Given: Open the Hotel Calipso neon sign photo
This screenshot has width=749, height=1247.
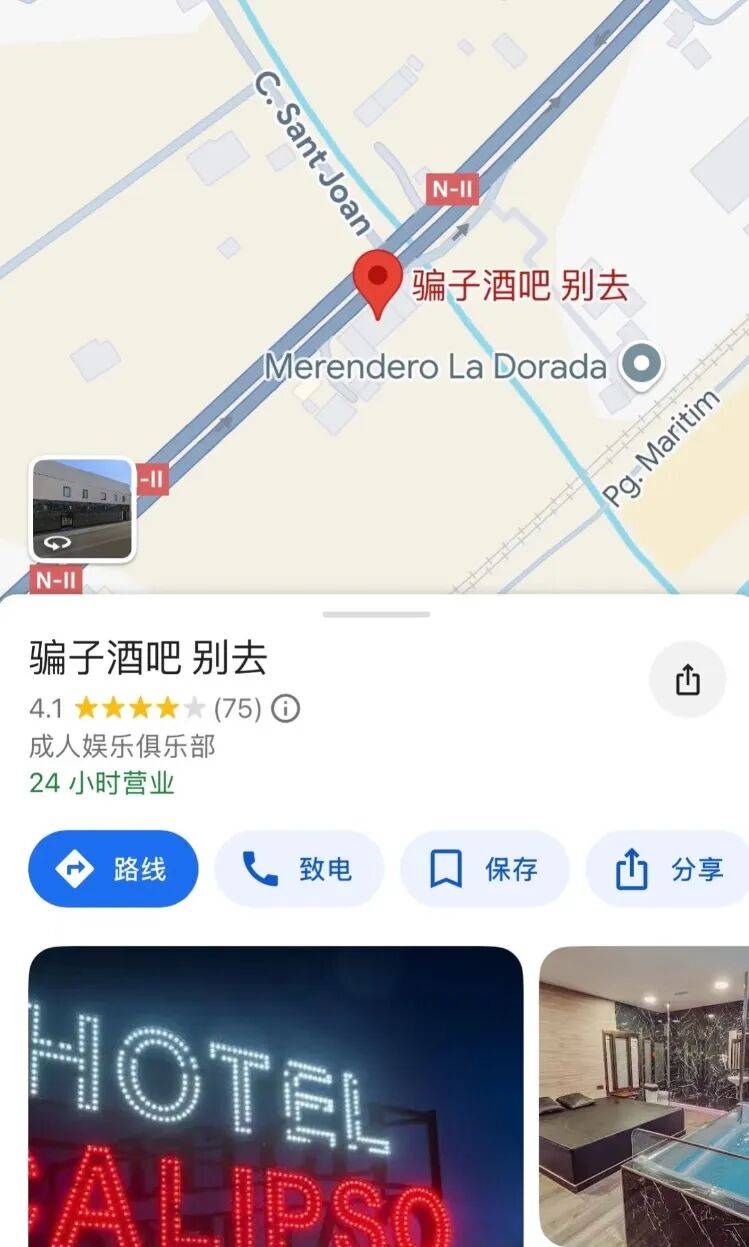Looking at the screenshot, I should (275, 1096).
